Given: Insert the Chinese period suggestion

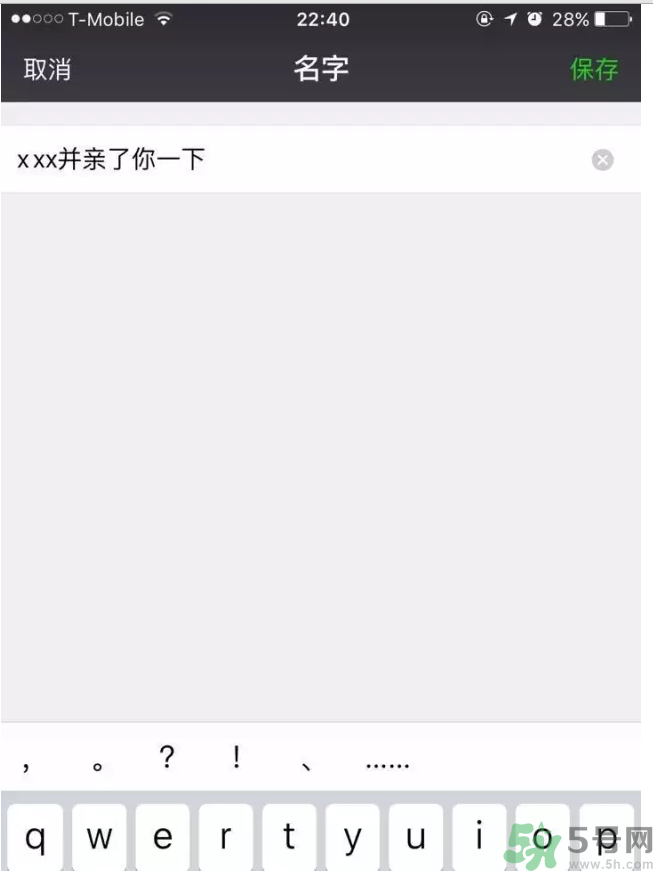Looking at the screenshot, I should click(97, 763).
